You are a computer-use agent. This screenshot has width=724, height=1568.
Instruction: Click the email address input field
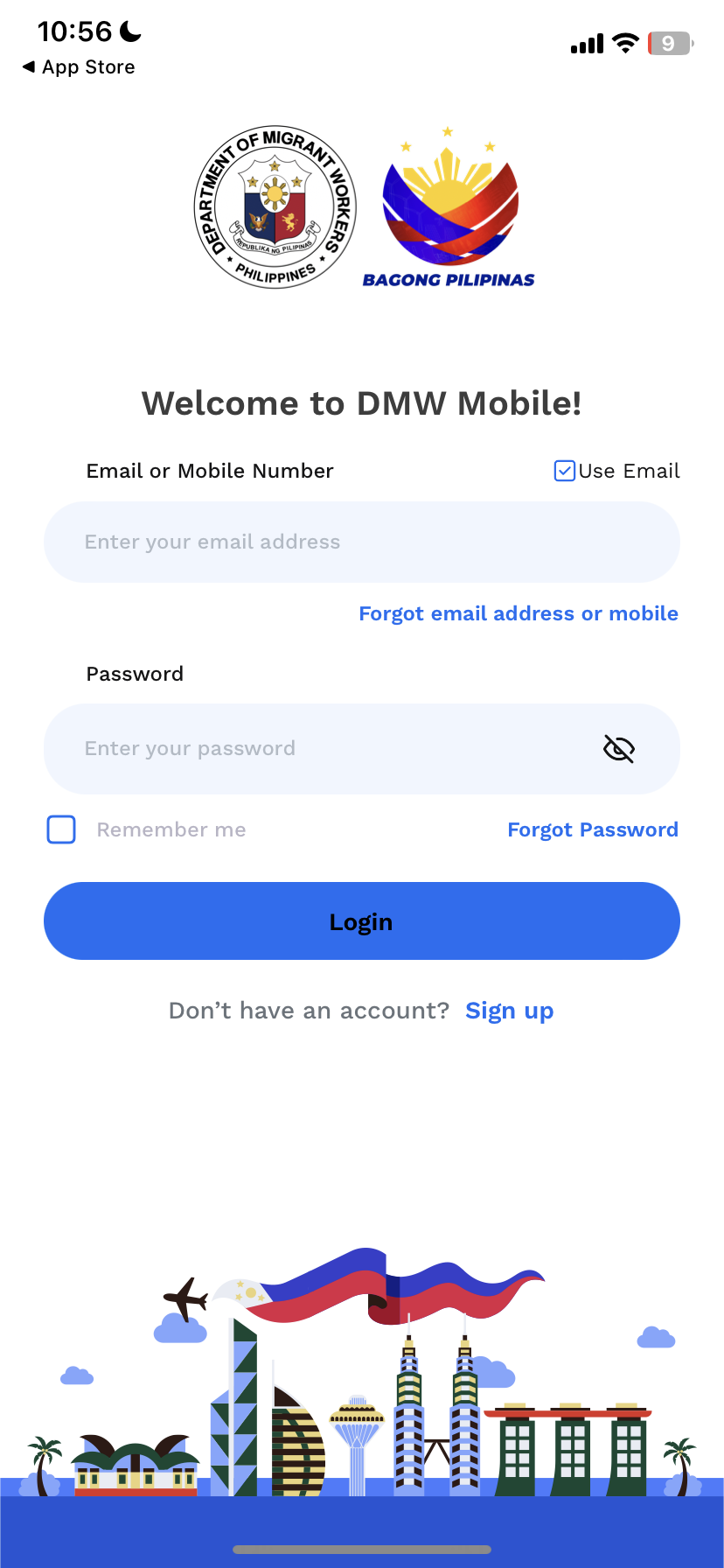pos(361,542)
